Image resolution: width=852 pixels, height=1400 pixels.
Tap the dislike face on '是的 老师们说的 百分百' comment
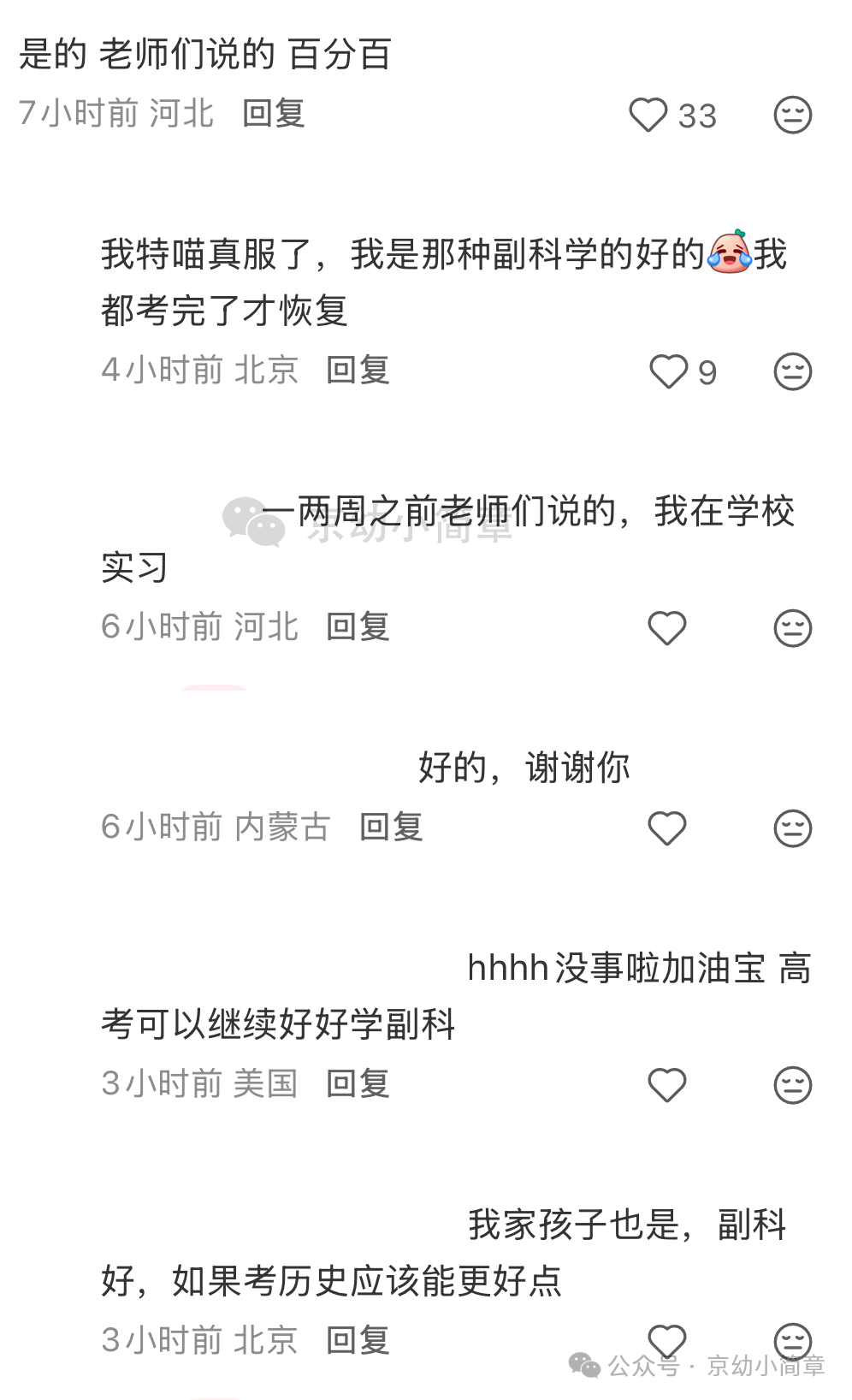tap(792, 115)
